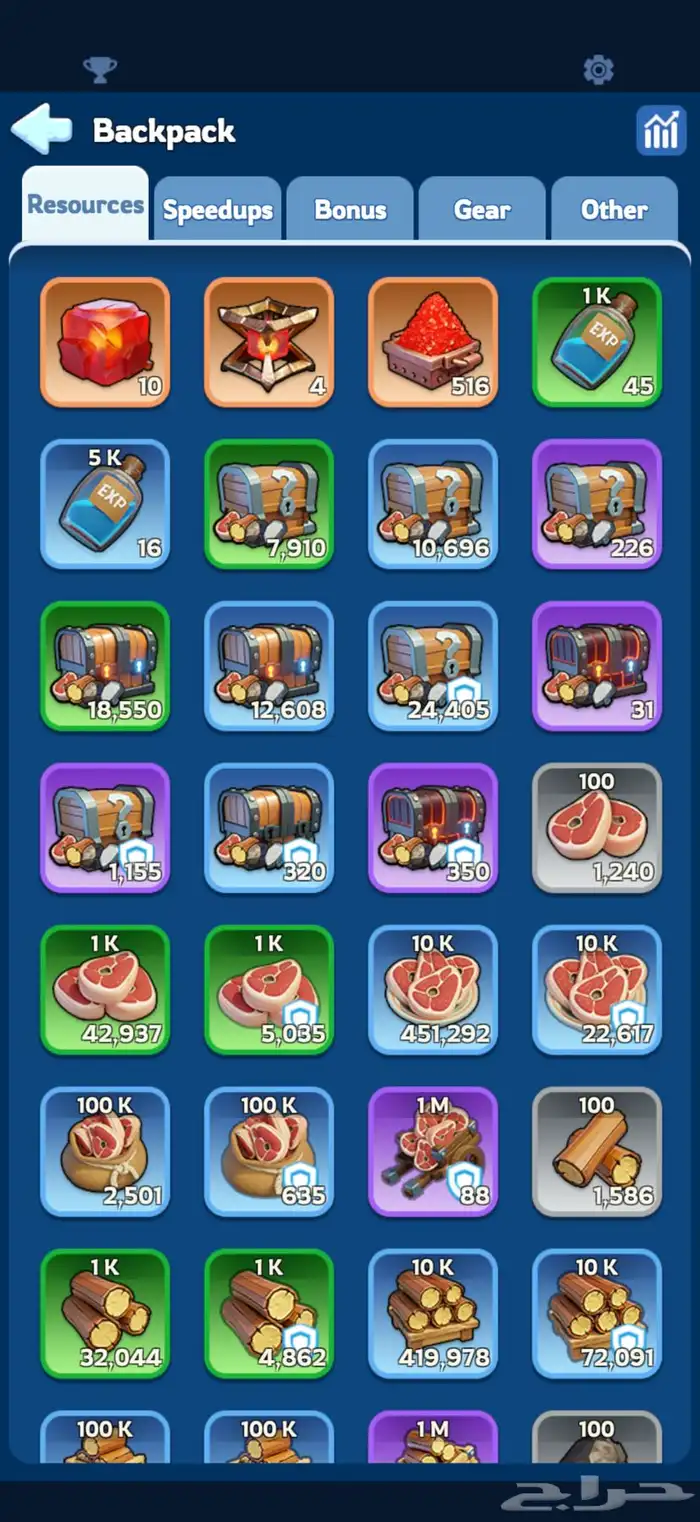Select the red crystal item with 10
700x1522 pixels.
click(x=105, y=342)
